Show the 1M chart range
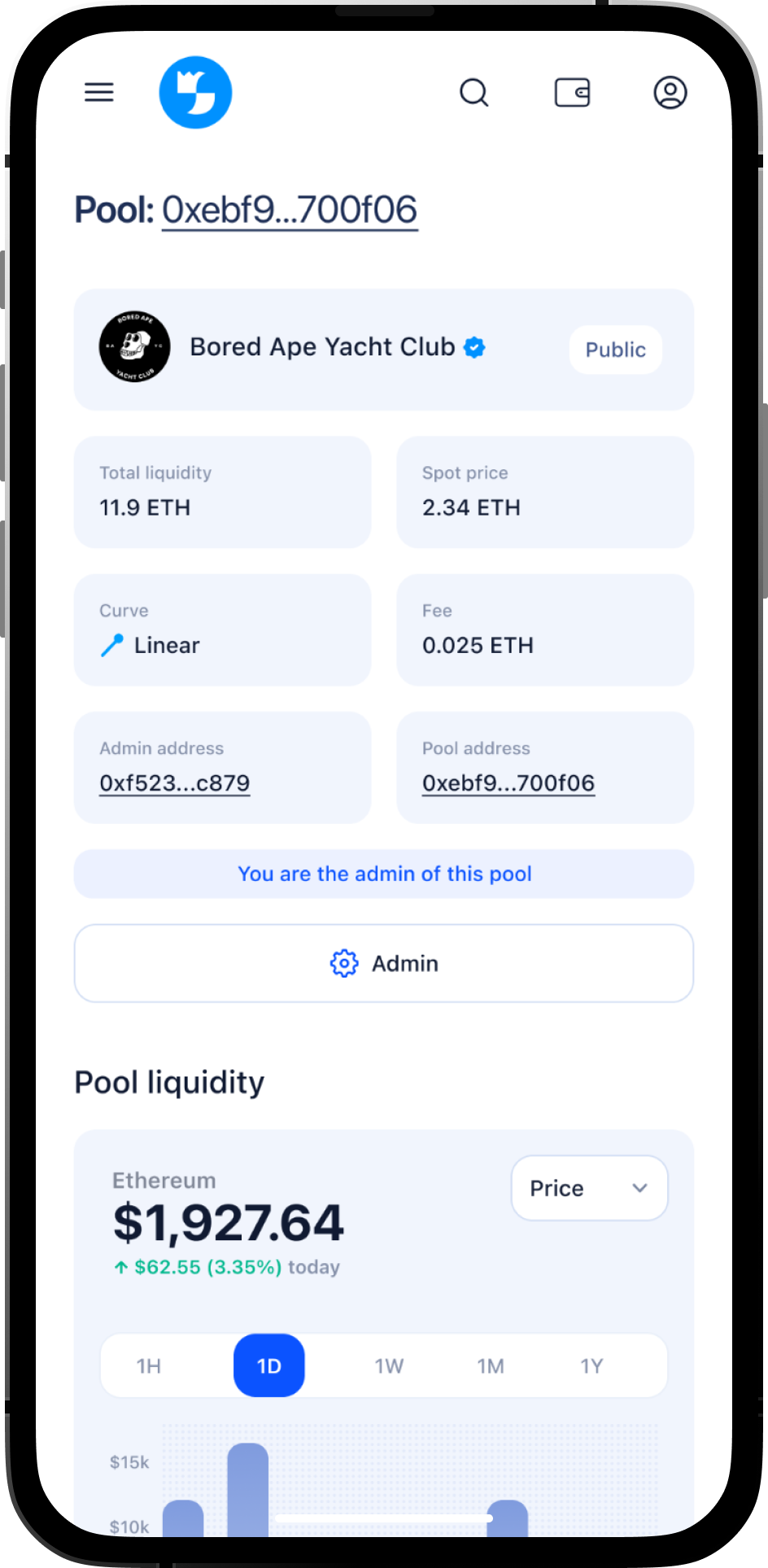 491,1365
